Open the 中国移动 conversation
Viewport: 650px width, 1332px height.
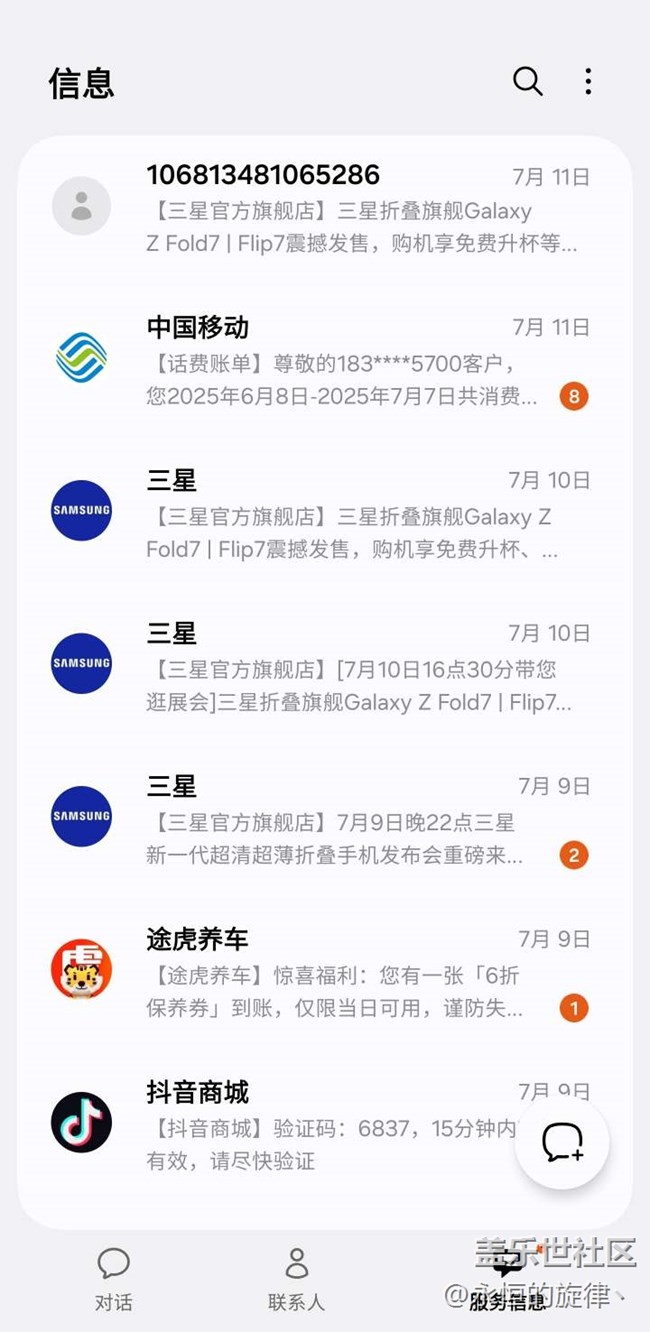(x=324, y=360)
